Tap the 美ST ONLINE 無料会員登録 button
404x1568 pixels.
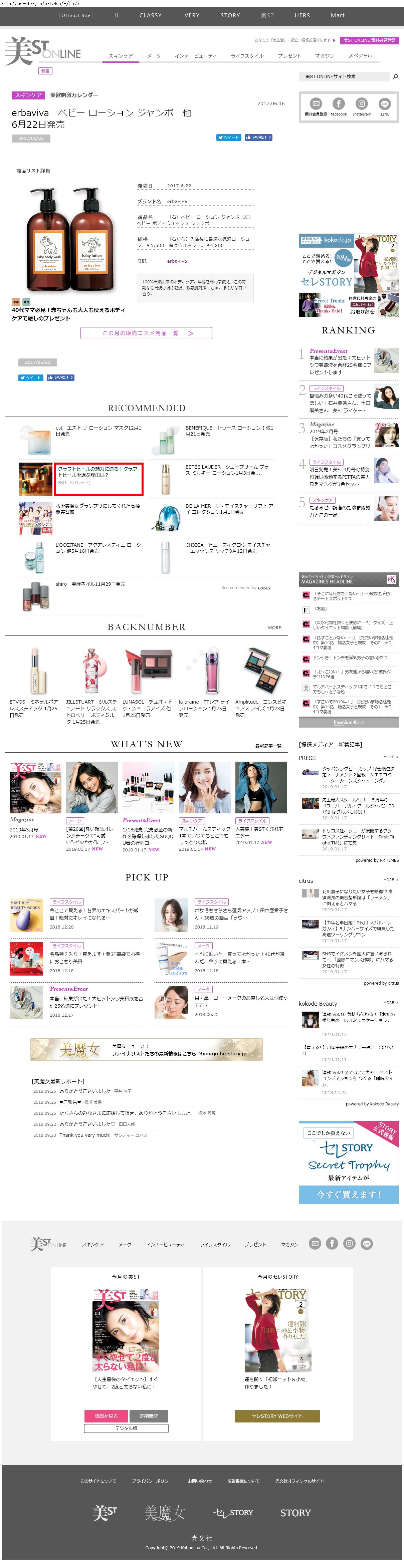[369, 40]
